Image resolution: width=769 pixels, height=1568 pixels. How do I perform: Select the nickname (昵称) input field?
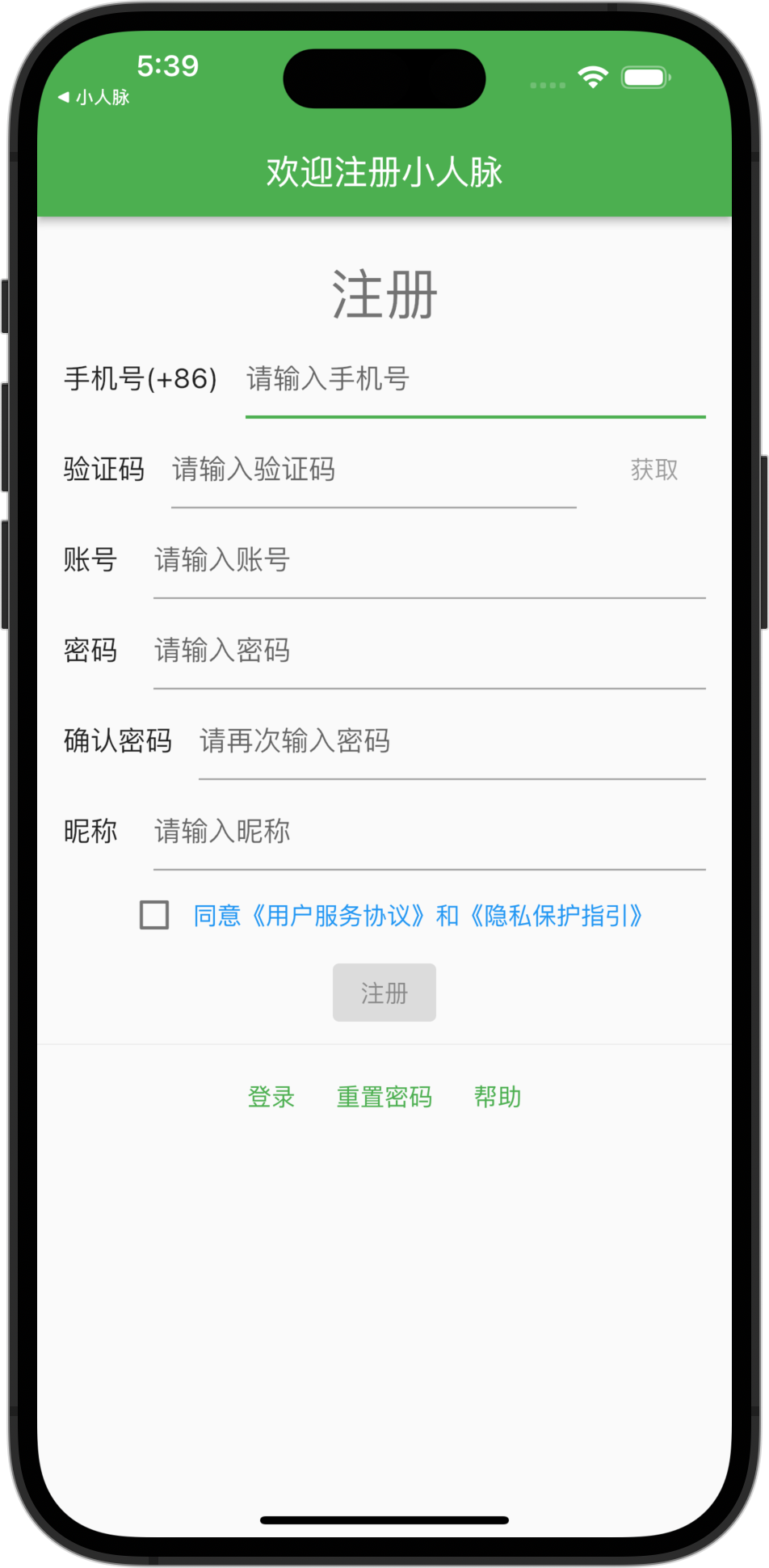click(x=429, y=832)
